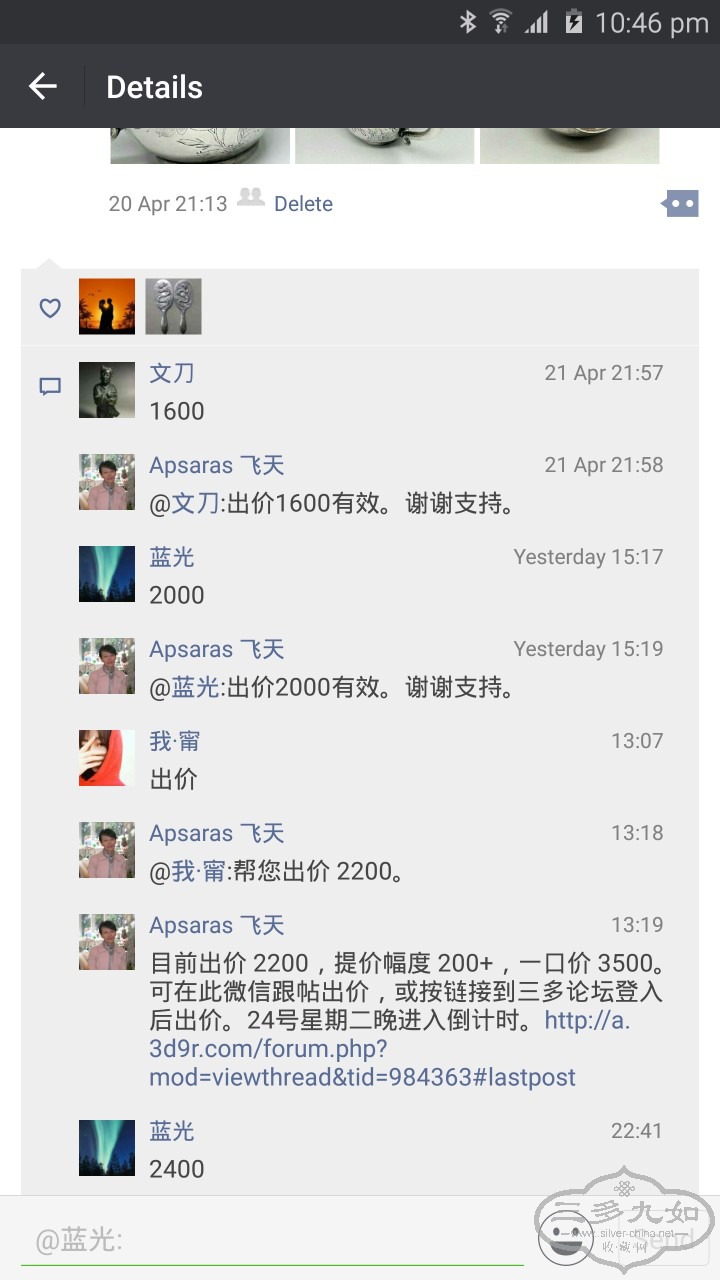Click Delete to remove the post
720x1280 pixels.
[x=303, y=203]
